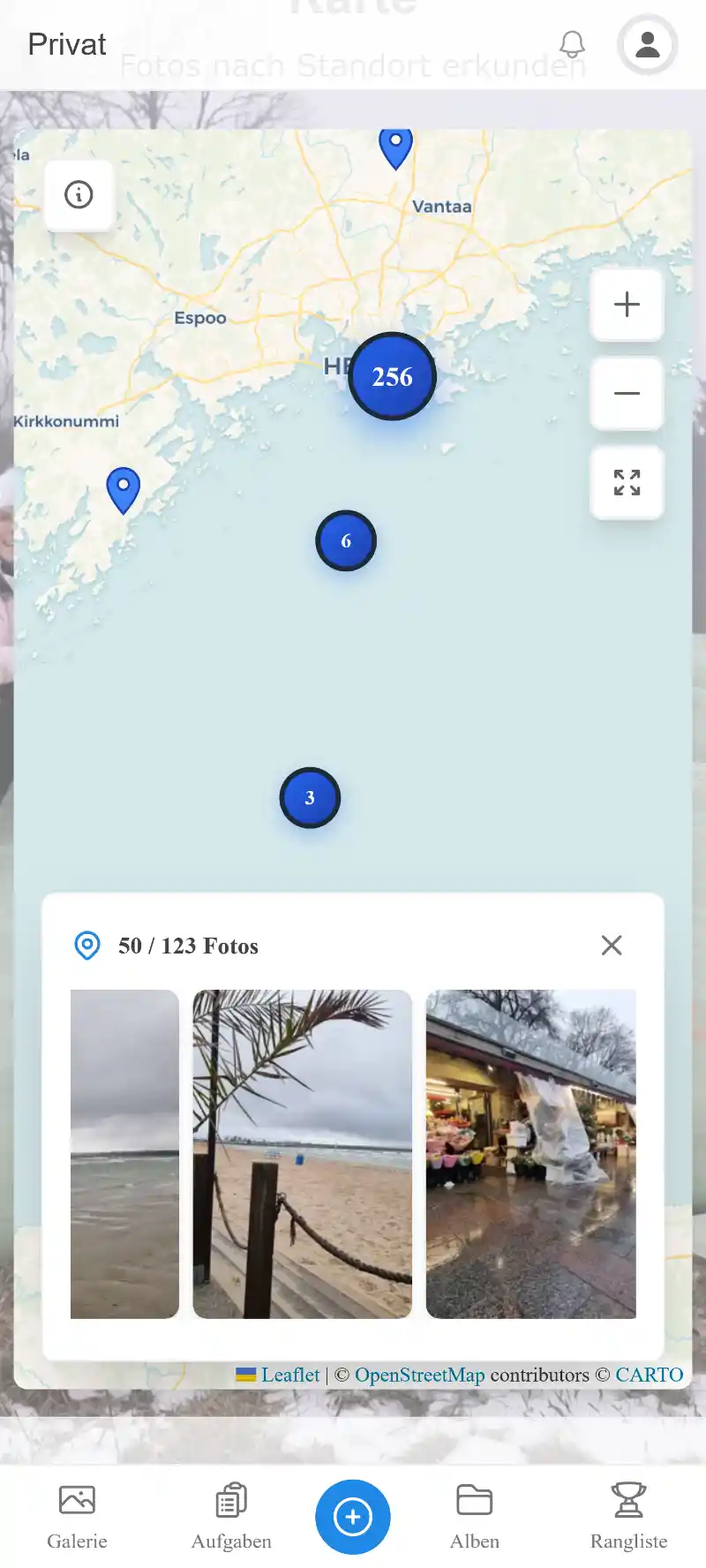Viewport: 706px width, 1568px height.
Task: Open the grey sea photo
Action: click(124, 1153)
